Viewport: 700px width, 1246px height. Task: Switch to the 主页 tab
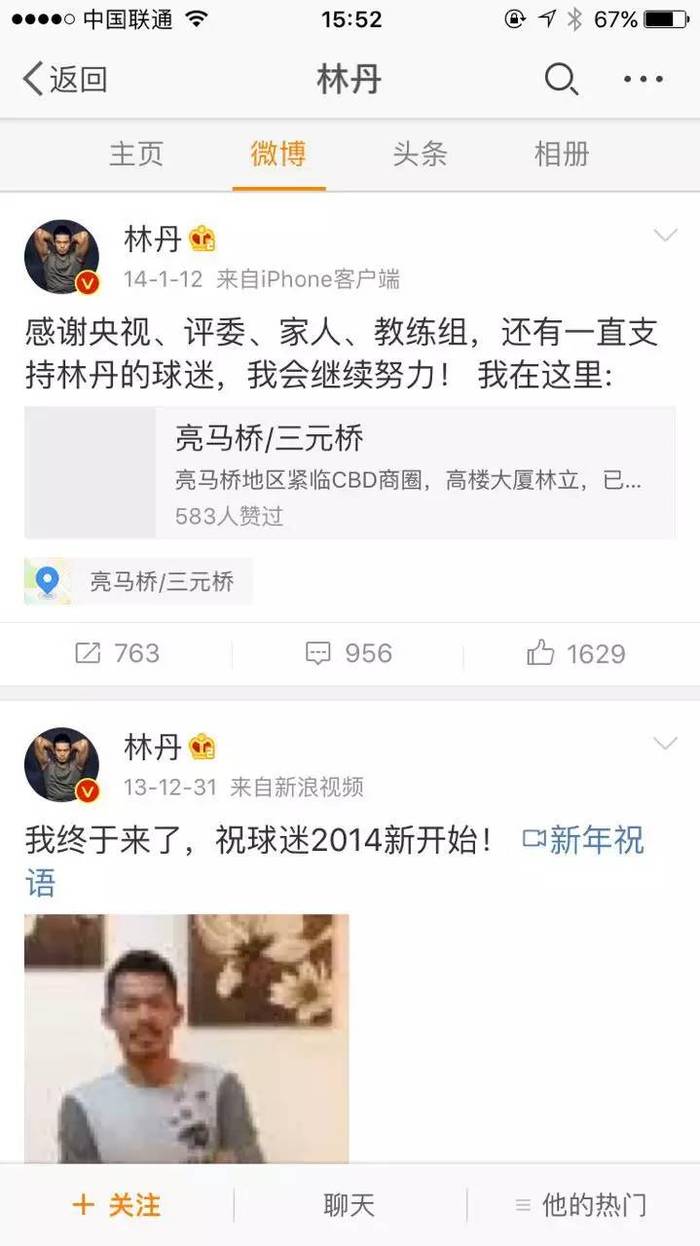click(136, 154)
